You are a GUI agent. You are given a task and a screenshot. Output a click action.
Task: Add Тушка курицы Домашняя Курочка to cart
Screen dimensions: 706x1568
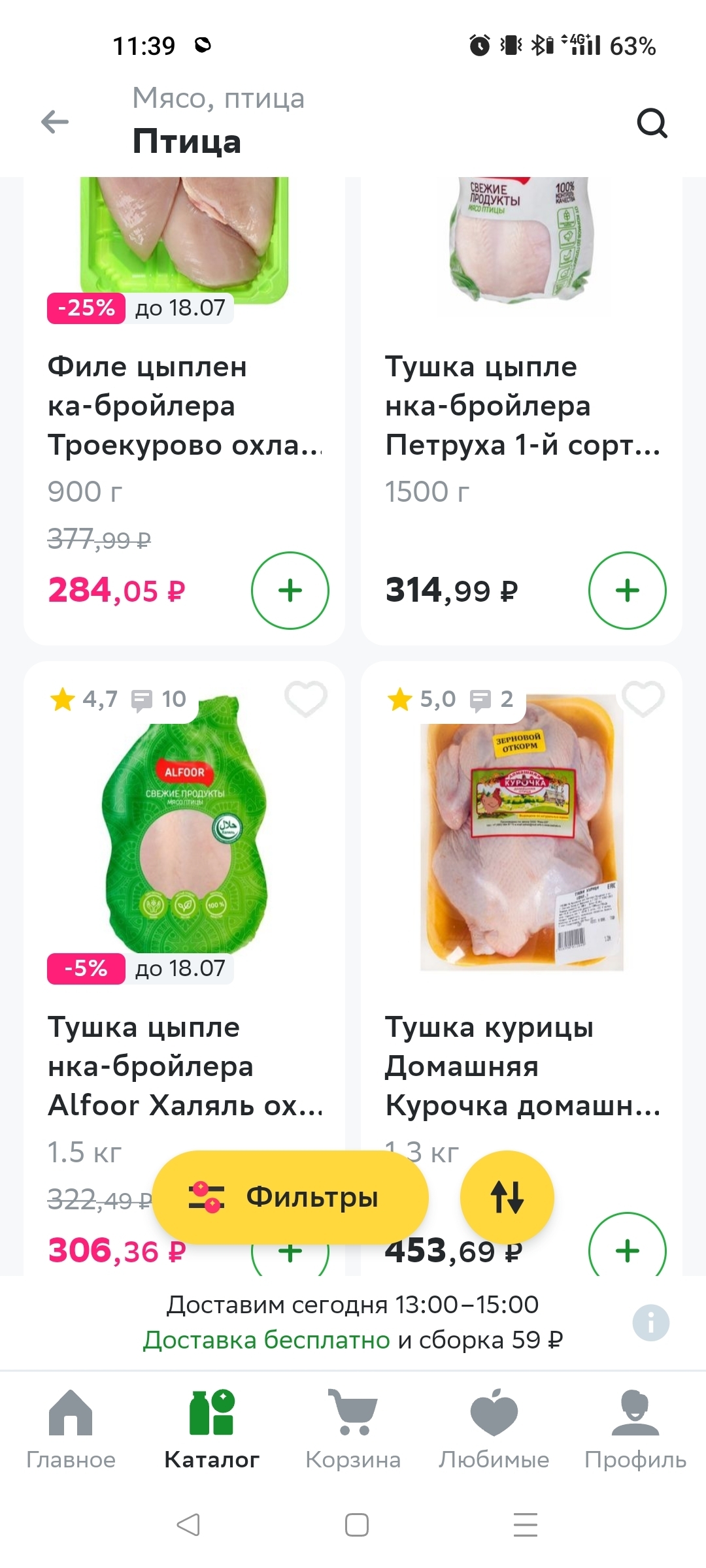coord(628,1248)
